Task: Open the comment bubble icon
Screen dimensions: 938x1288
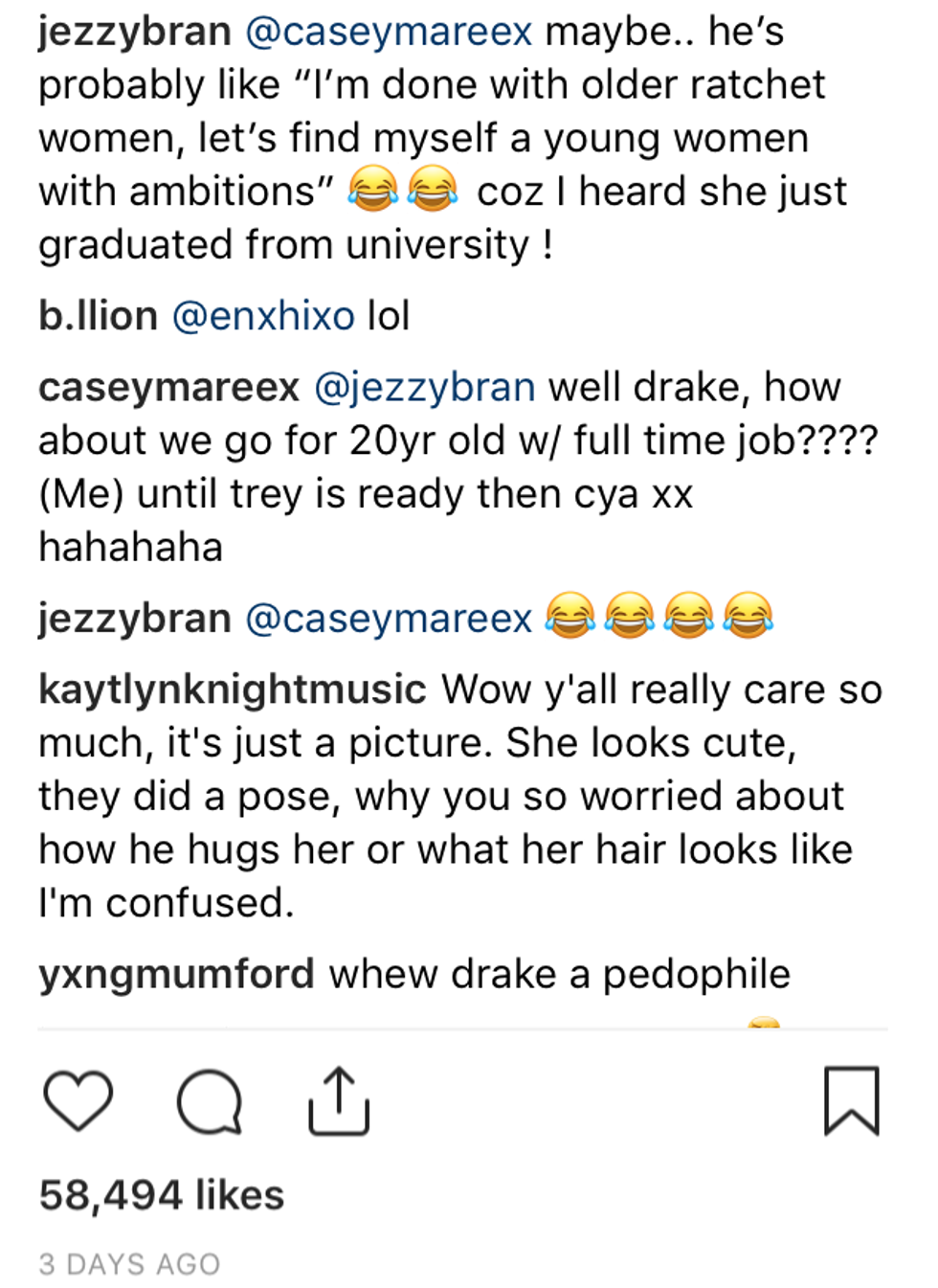Action: pyautogui.click(x=210, y=1101)
